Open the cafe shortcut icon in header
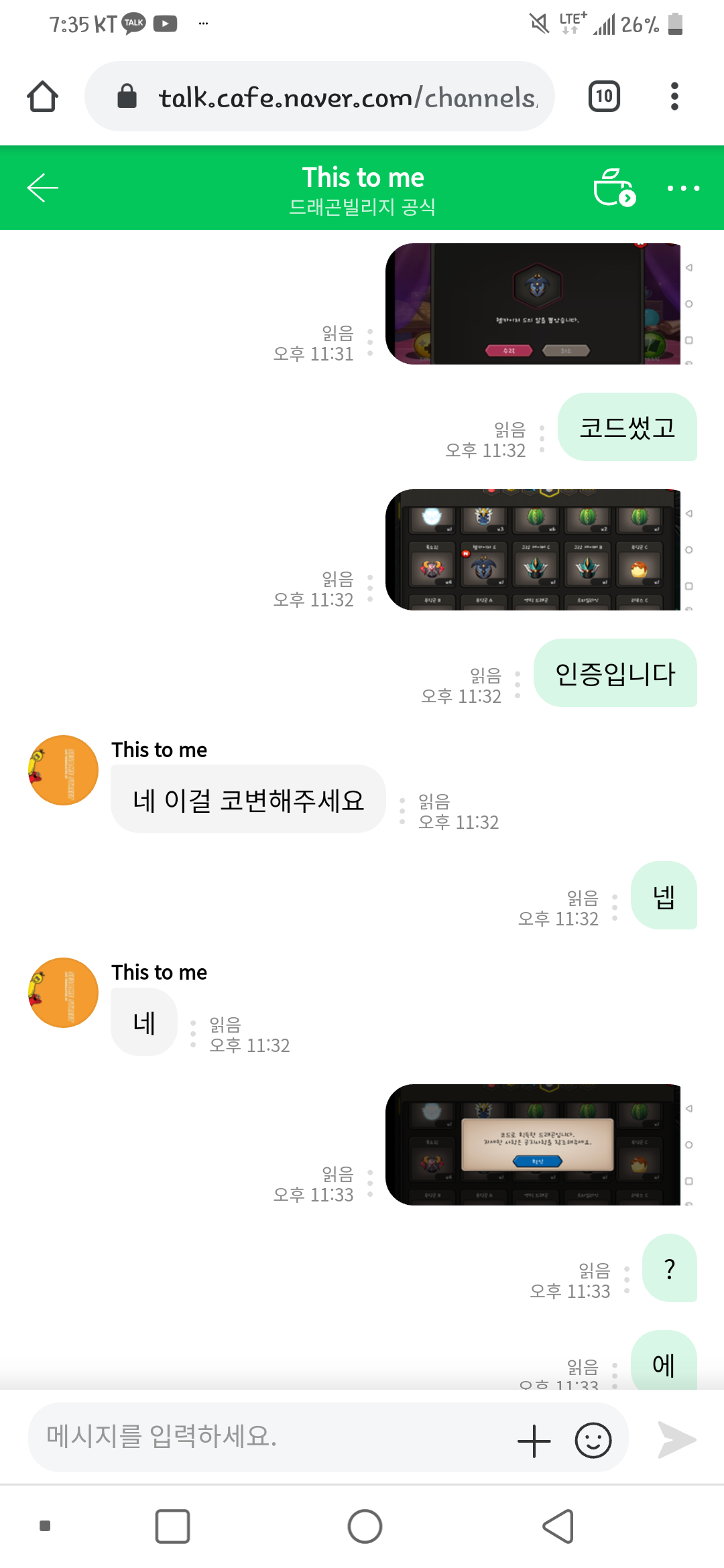Screen dimensions: 724x1568 tap(614, 188)
